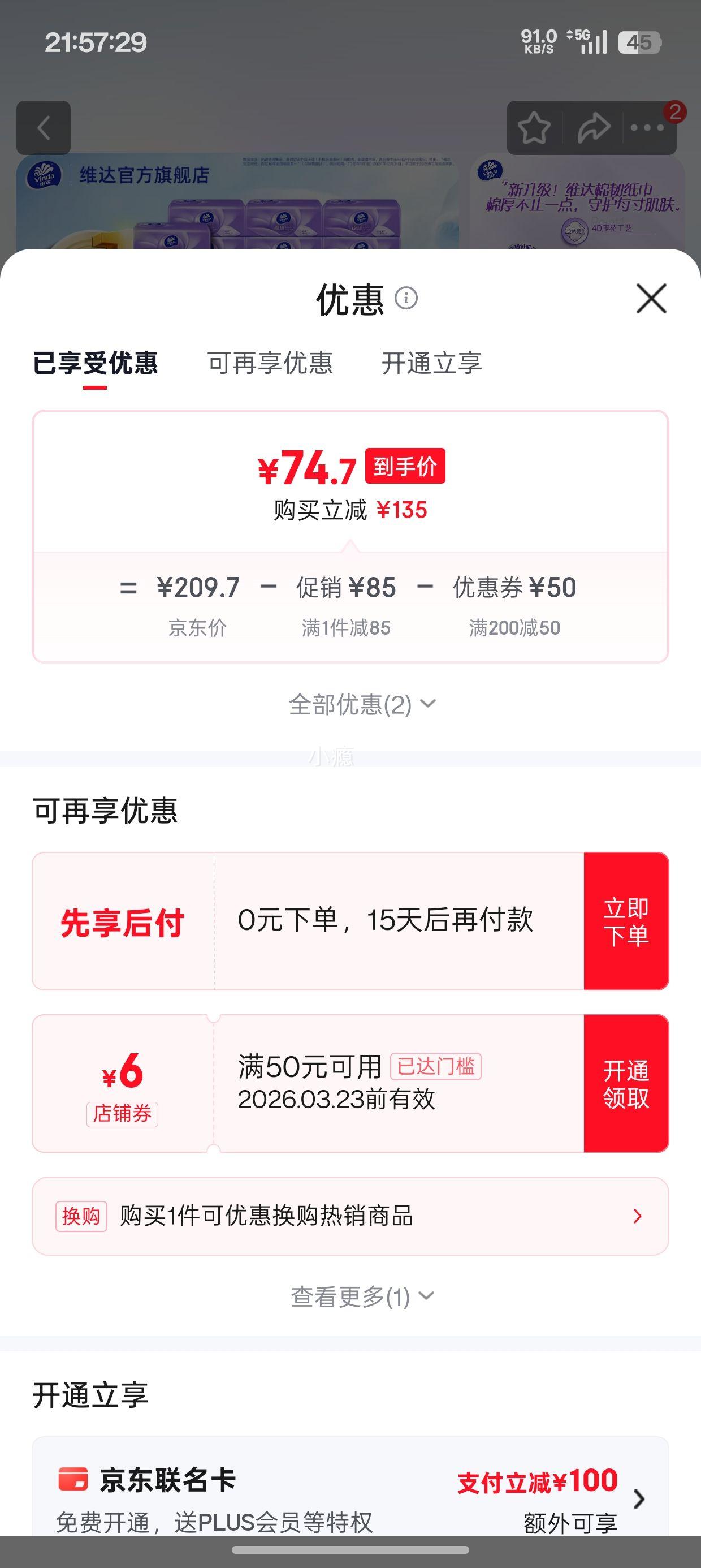
Task: Favorite the product using the star icon
Action: (534, 128)
